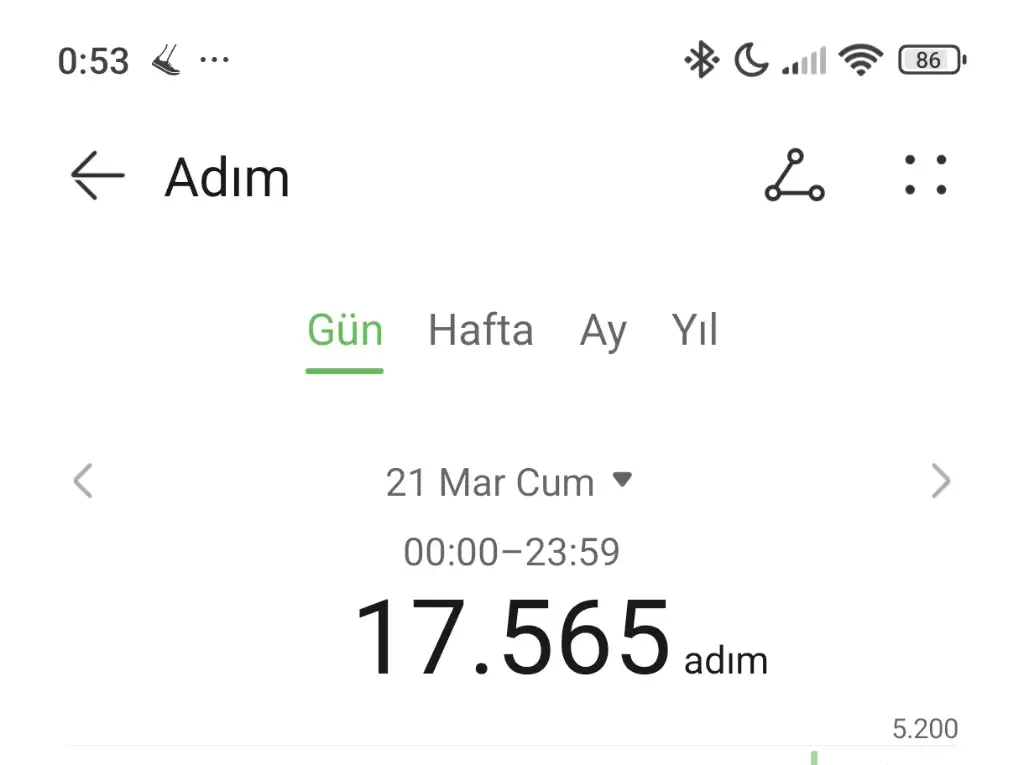1024x765 pixels.
Task: Switch to the Hafta tab
Action: 480,331
